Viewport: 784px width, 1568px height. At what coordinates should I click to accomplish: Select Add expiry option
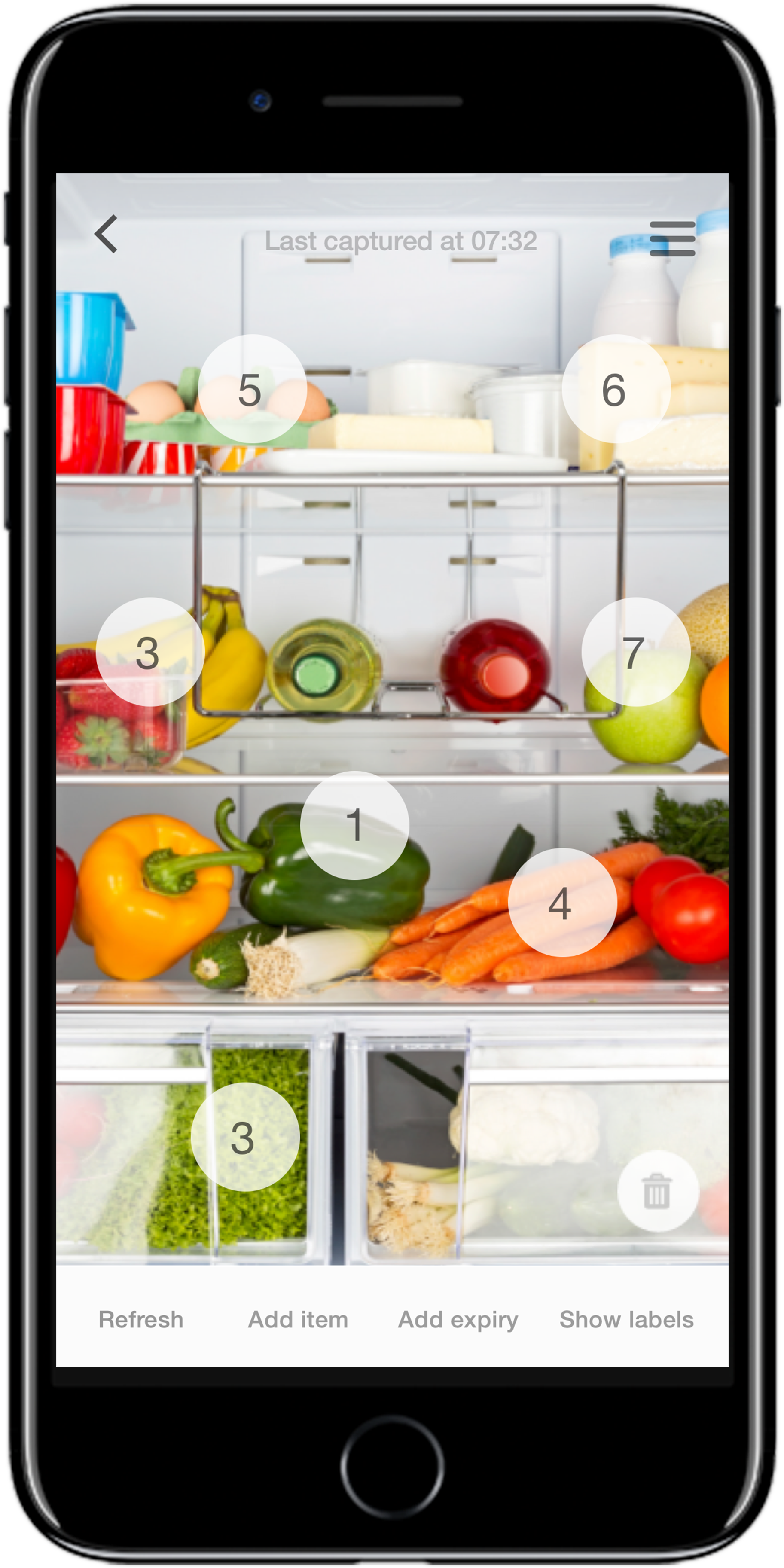point(458,1320)
